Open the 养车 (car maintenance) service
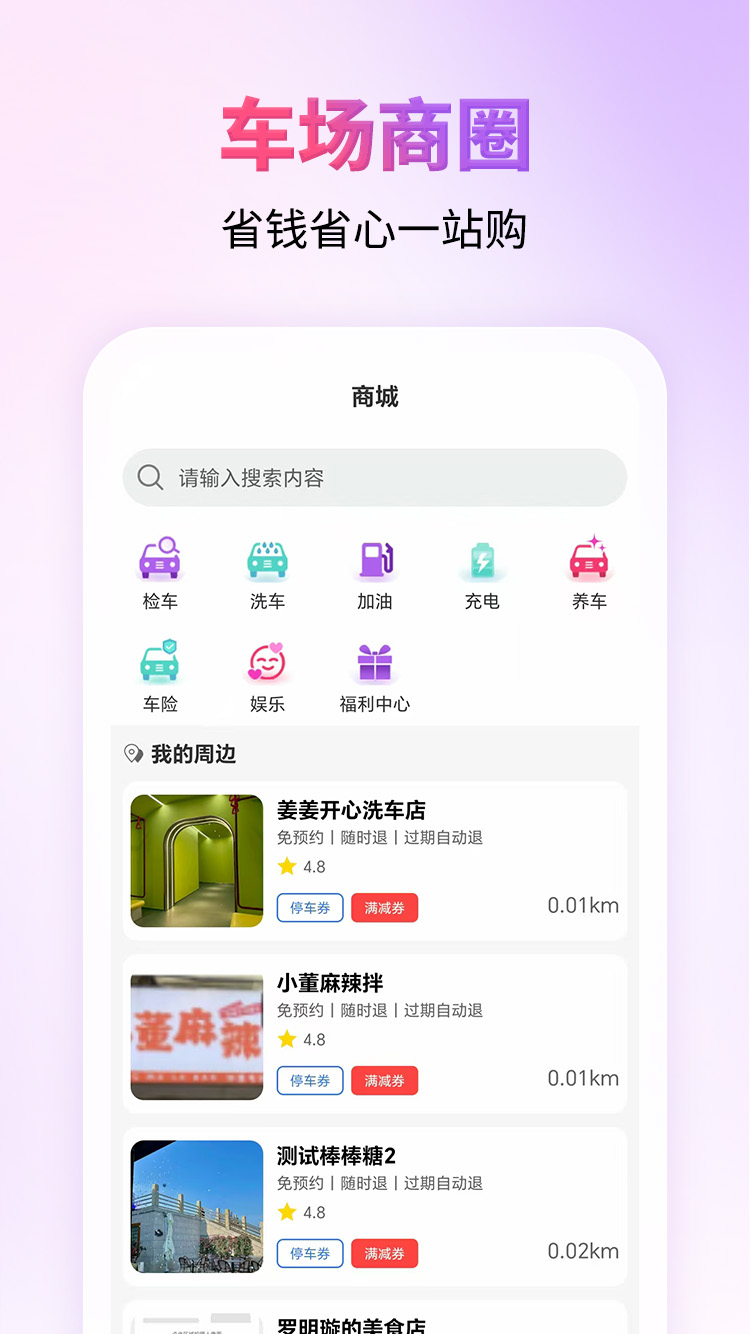Screen dimensions: 750x1334 point(589,570)
